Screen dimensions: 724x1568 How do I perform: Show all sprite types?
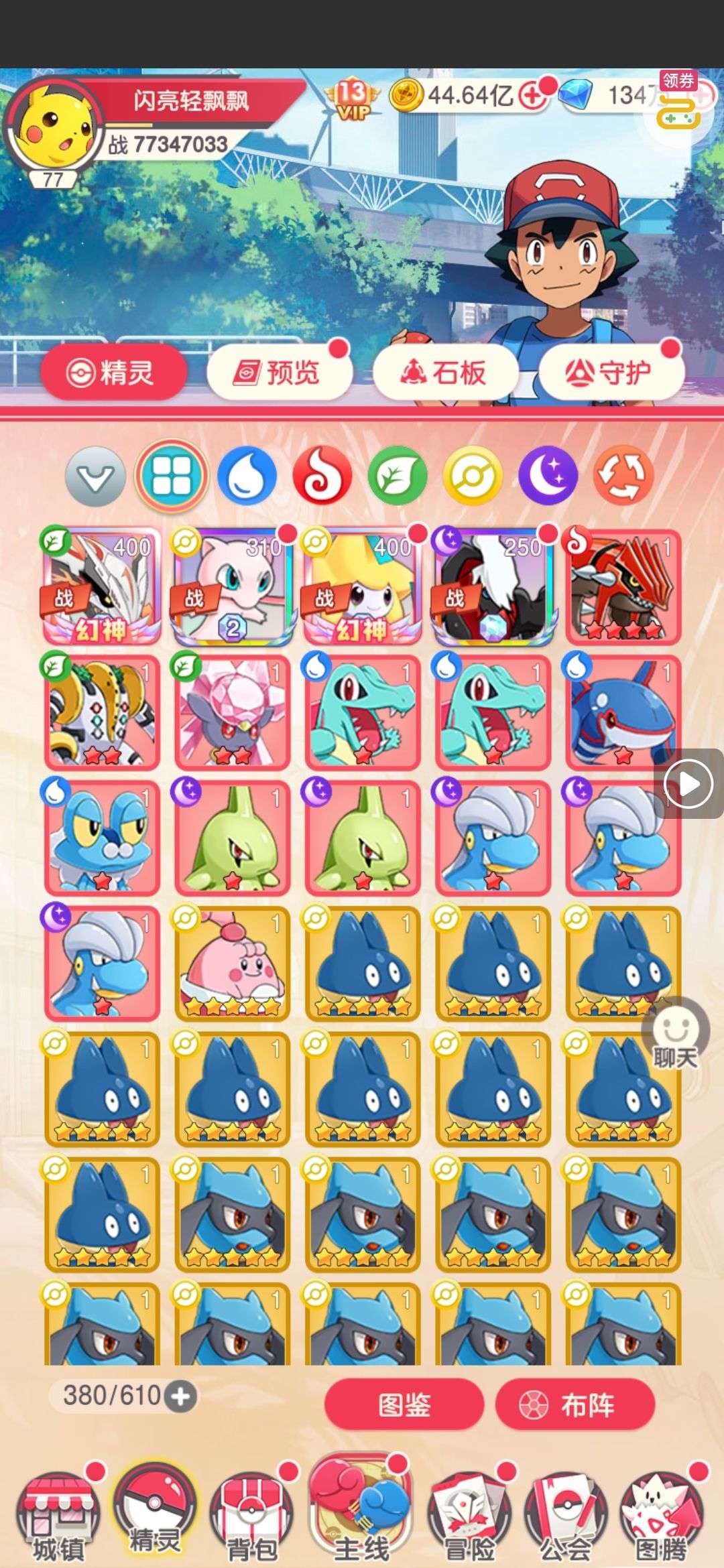pyautogui.click(x=172, y=476)
